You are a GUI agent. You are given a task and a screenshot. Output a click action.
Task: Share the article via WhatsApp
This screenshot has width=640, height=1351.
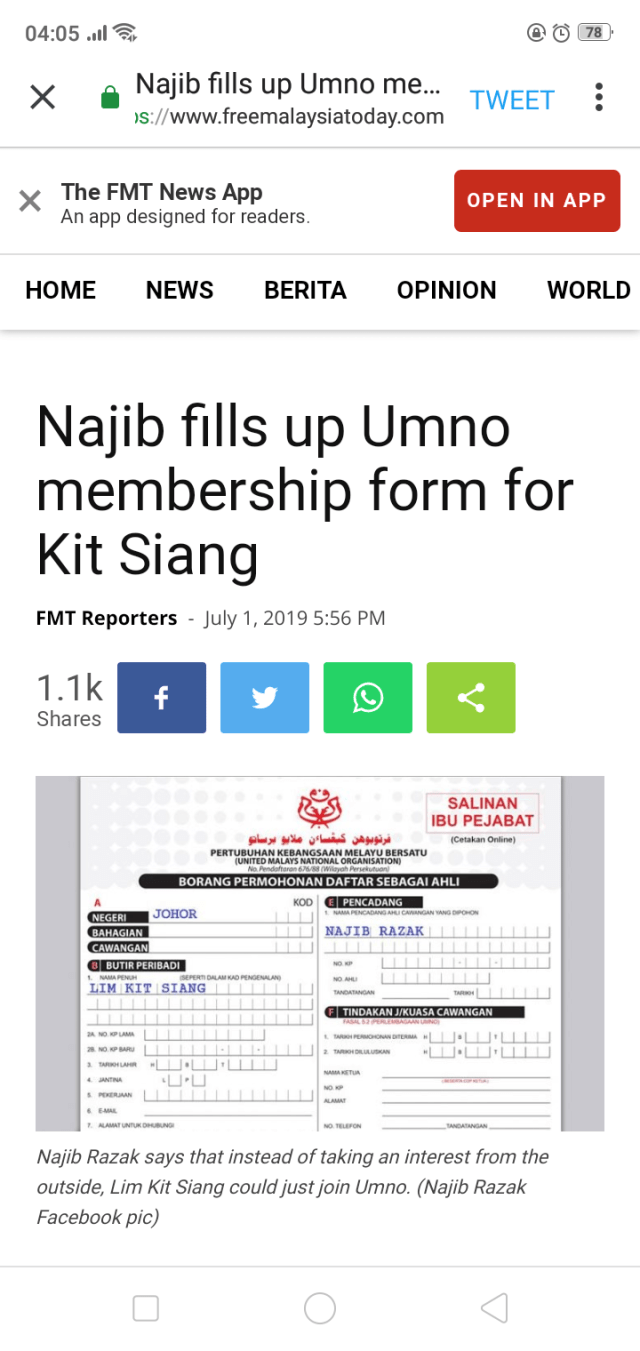pos(368,698)
